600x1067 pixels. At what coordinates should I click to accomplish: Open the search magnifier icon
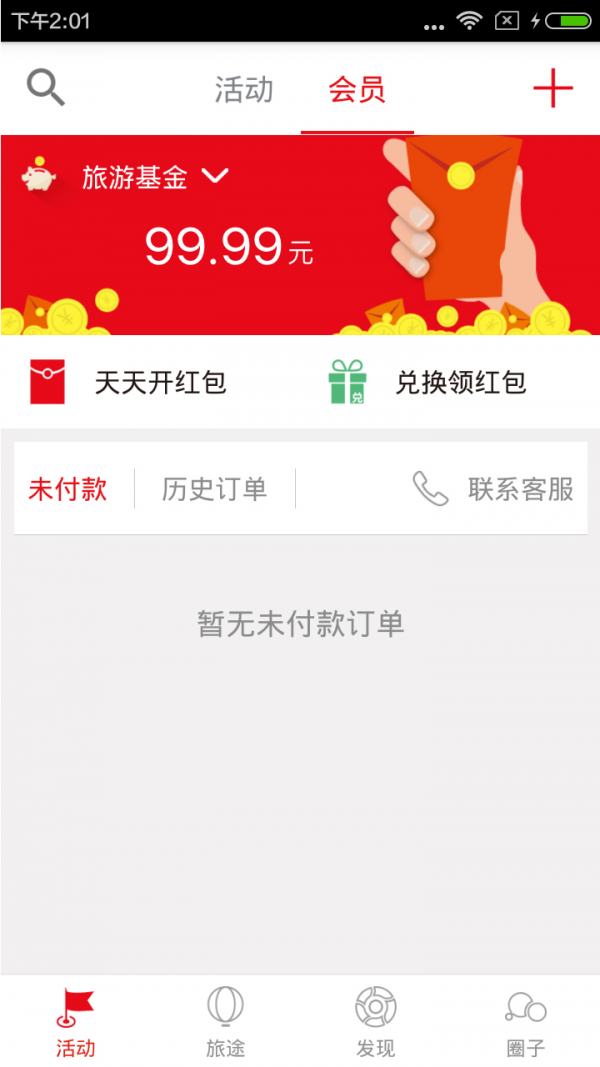pos(45,89)
